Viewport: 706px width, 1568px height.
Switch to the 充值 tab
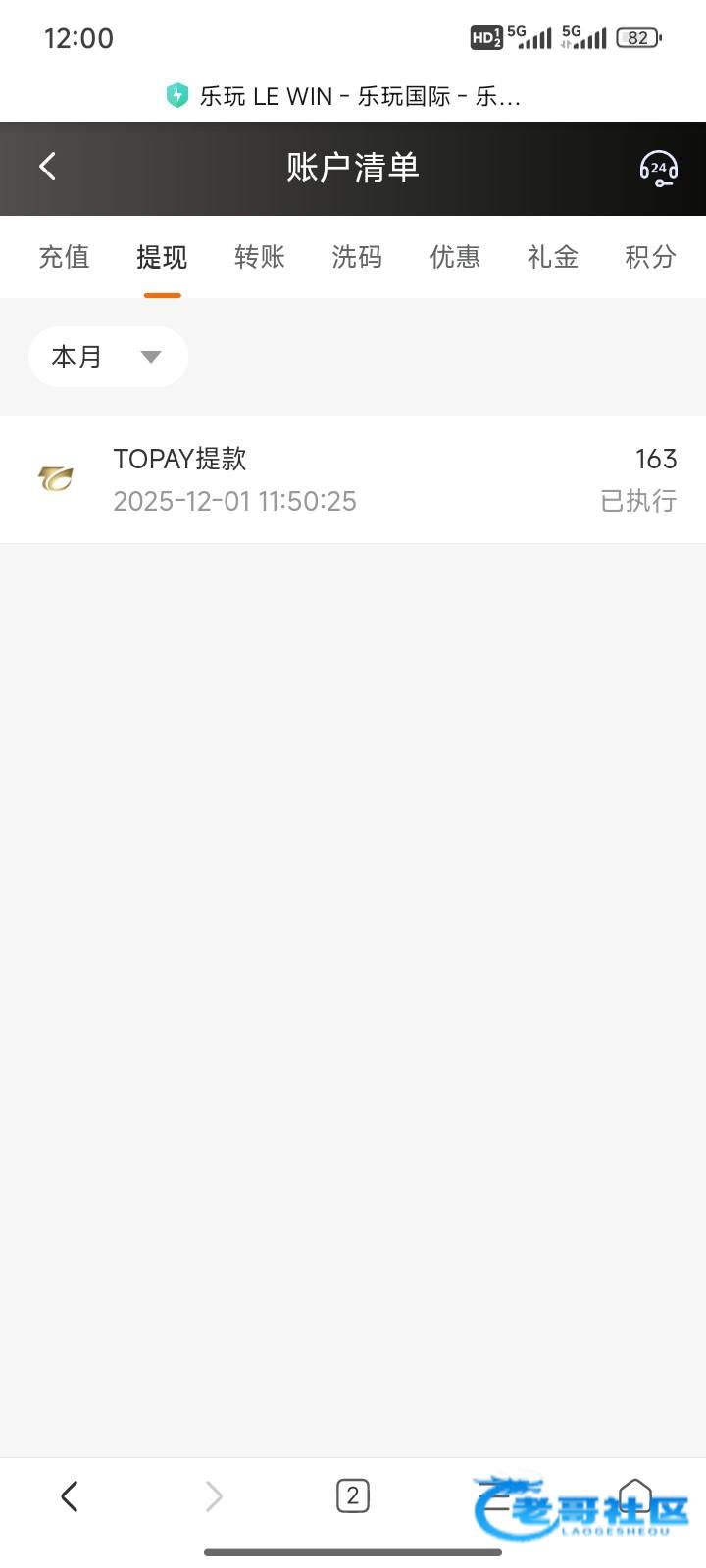pyautogui.click(x=64, y=257)
